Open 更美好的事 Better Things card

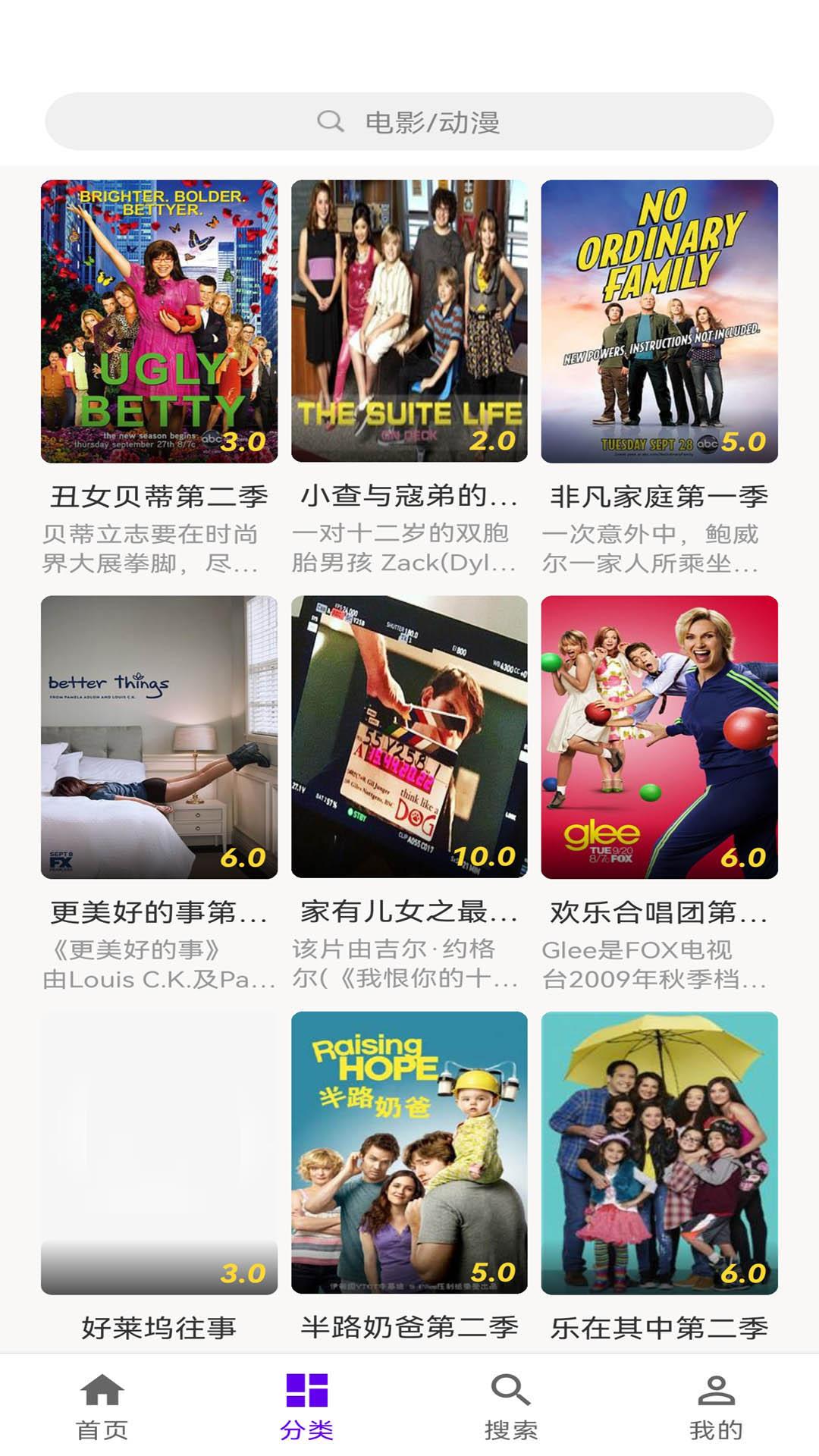tap(159, 736)
